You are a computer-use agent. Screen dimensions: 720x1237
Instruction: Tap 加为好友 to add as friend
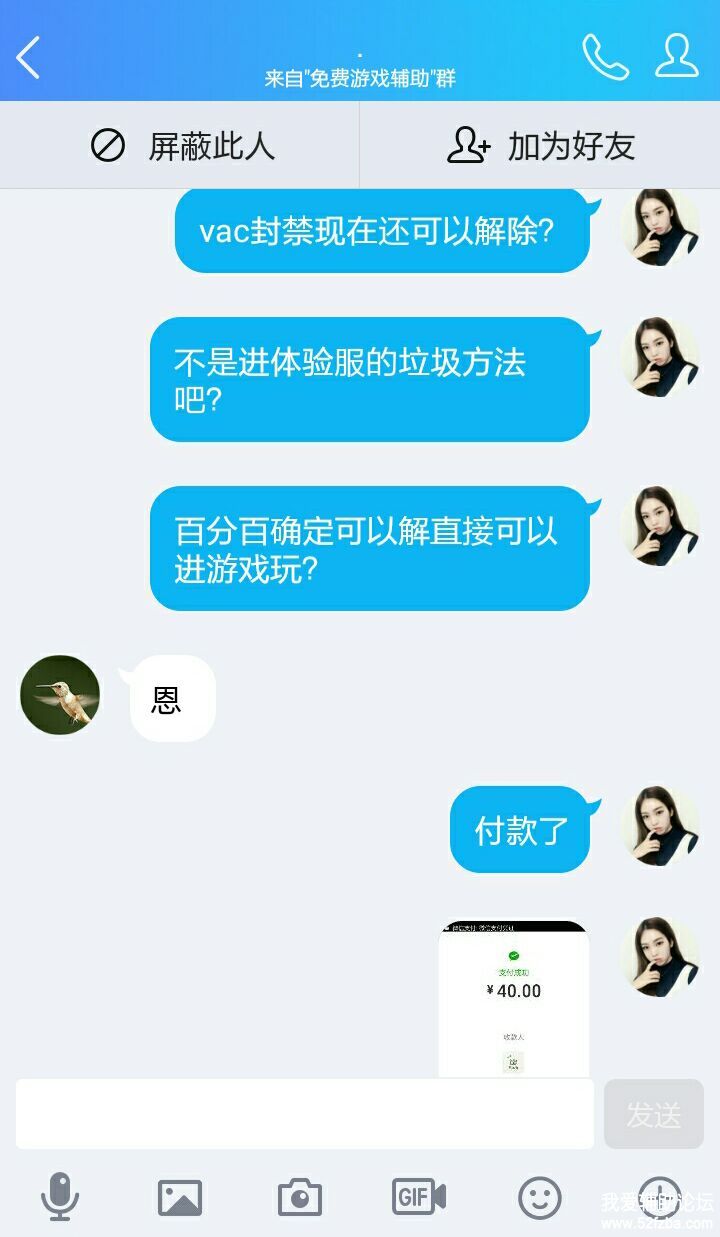point(540,146)
